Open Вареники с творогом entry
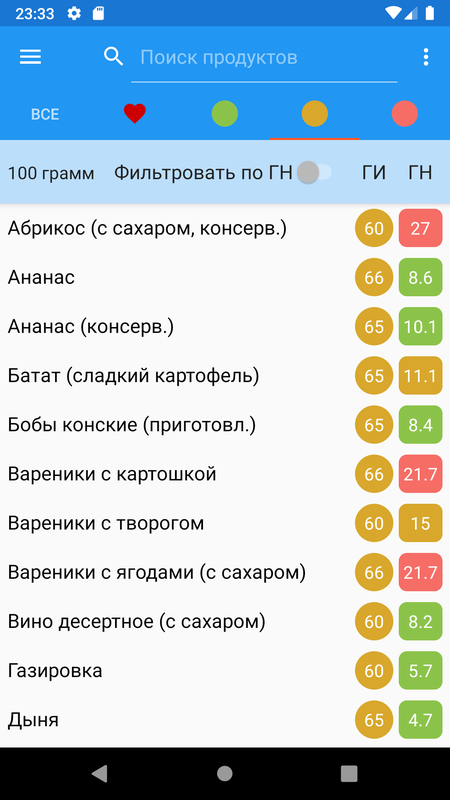 point(225,523)
